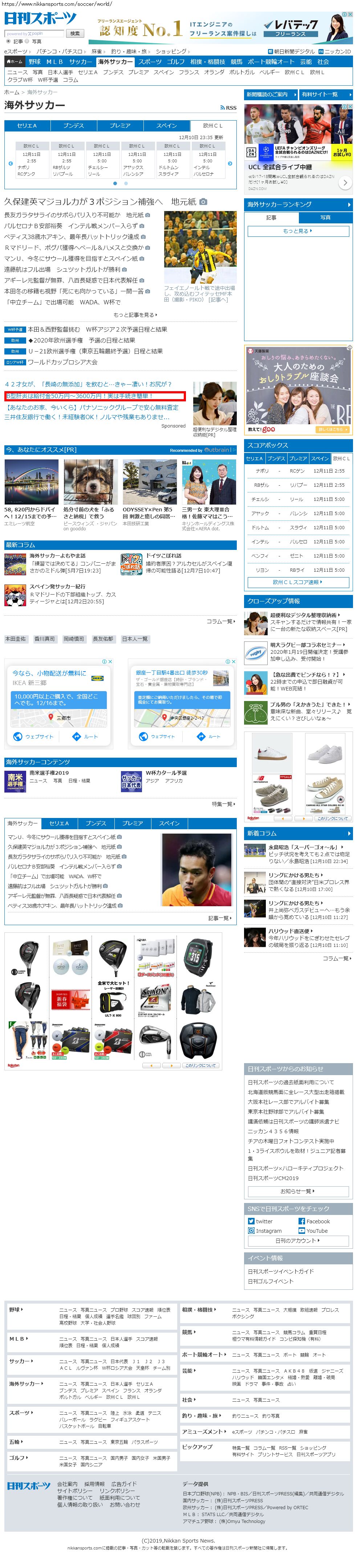The image size is (357, 1568).
Task: Switch score carousel to ブンデス tab
Action: 74,125
